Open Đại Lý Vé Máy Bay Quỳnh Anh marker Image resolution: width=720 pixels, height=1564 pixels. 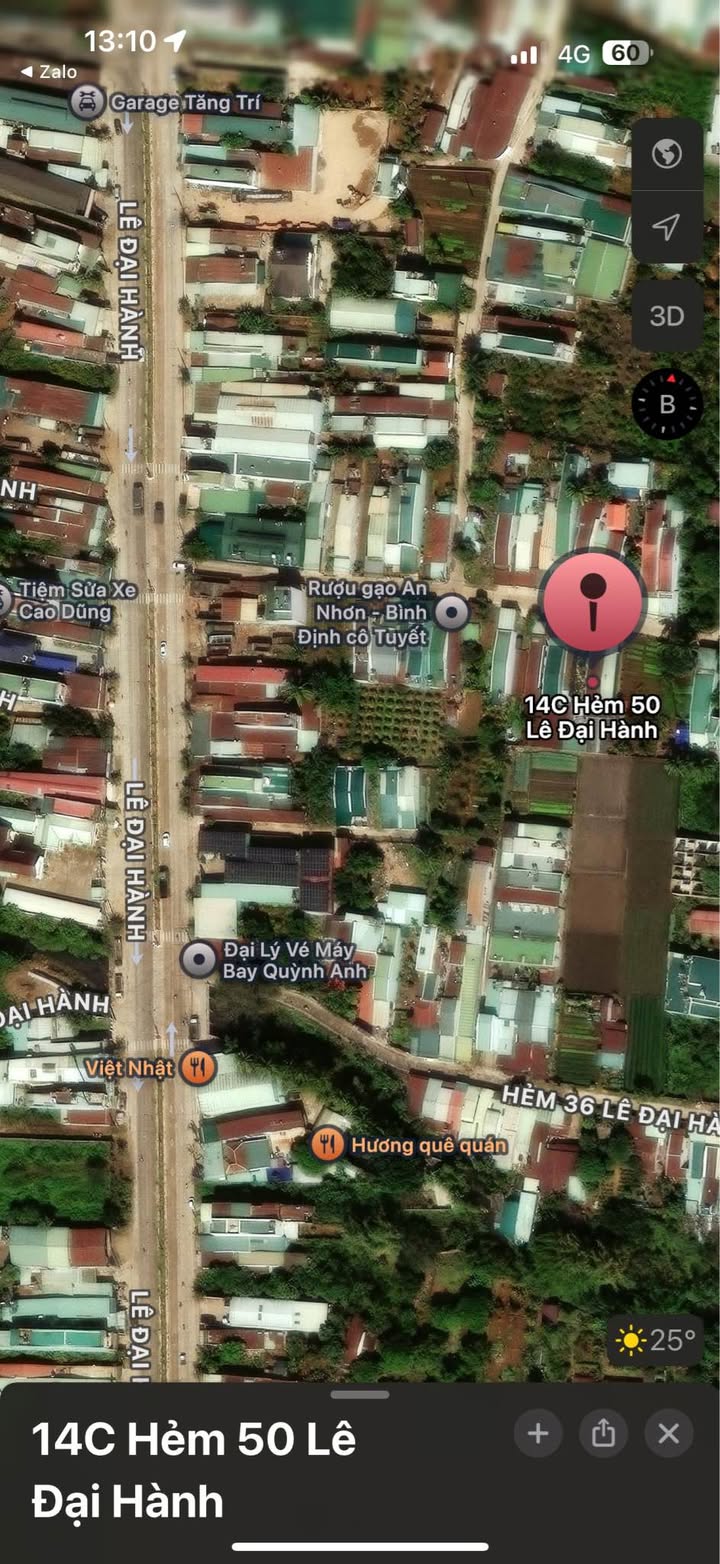pos(198,960)
